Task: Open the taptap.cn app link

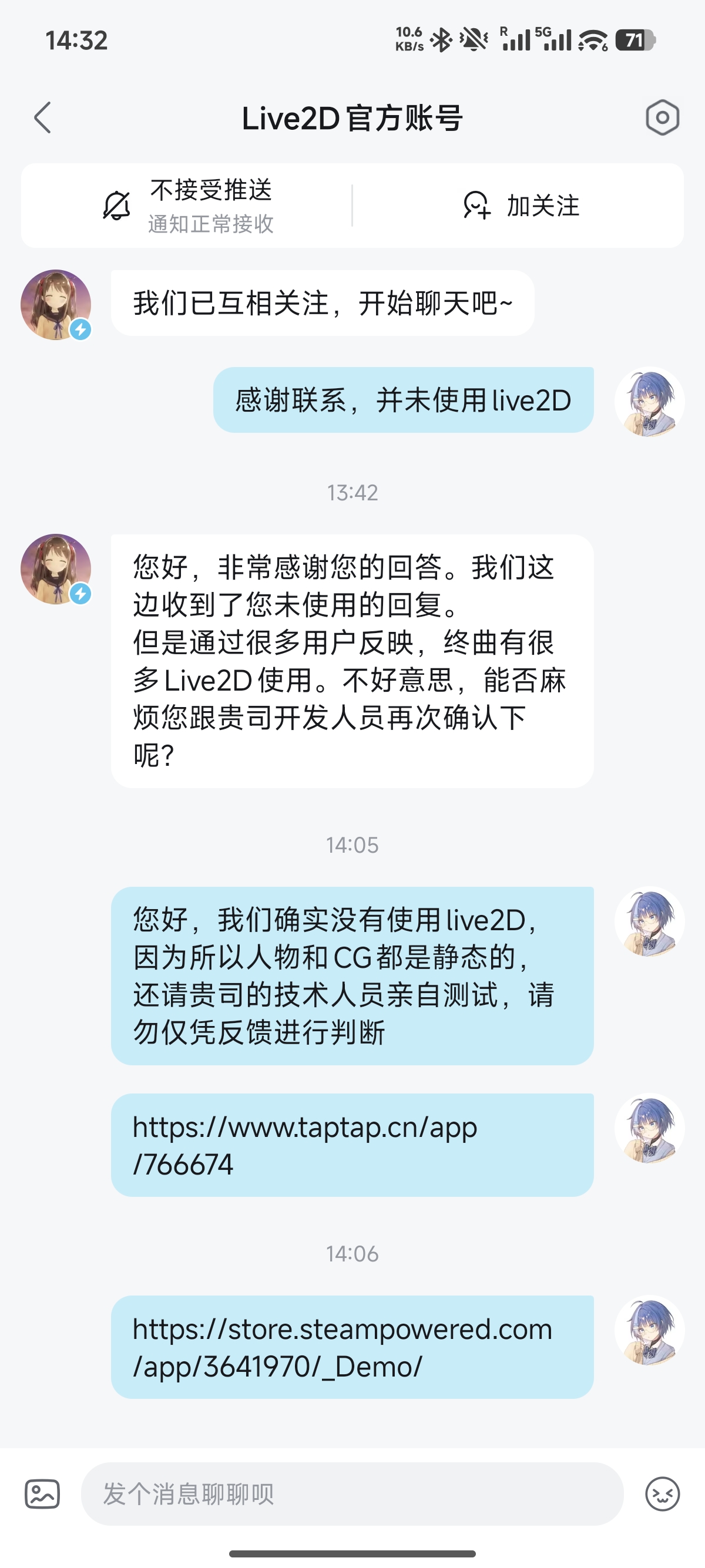Action: (304, 1145)
